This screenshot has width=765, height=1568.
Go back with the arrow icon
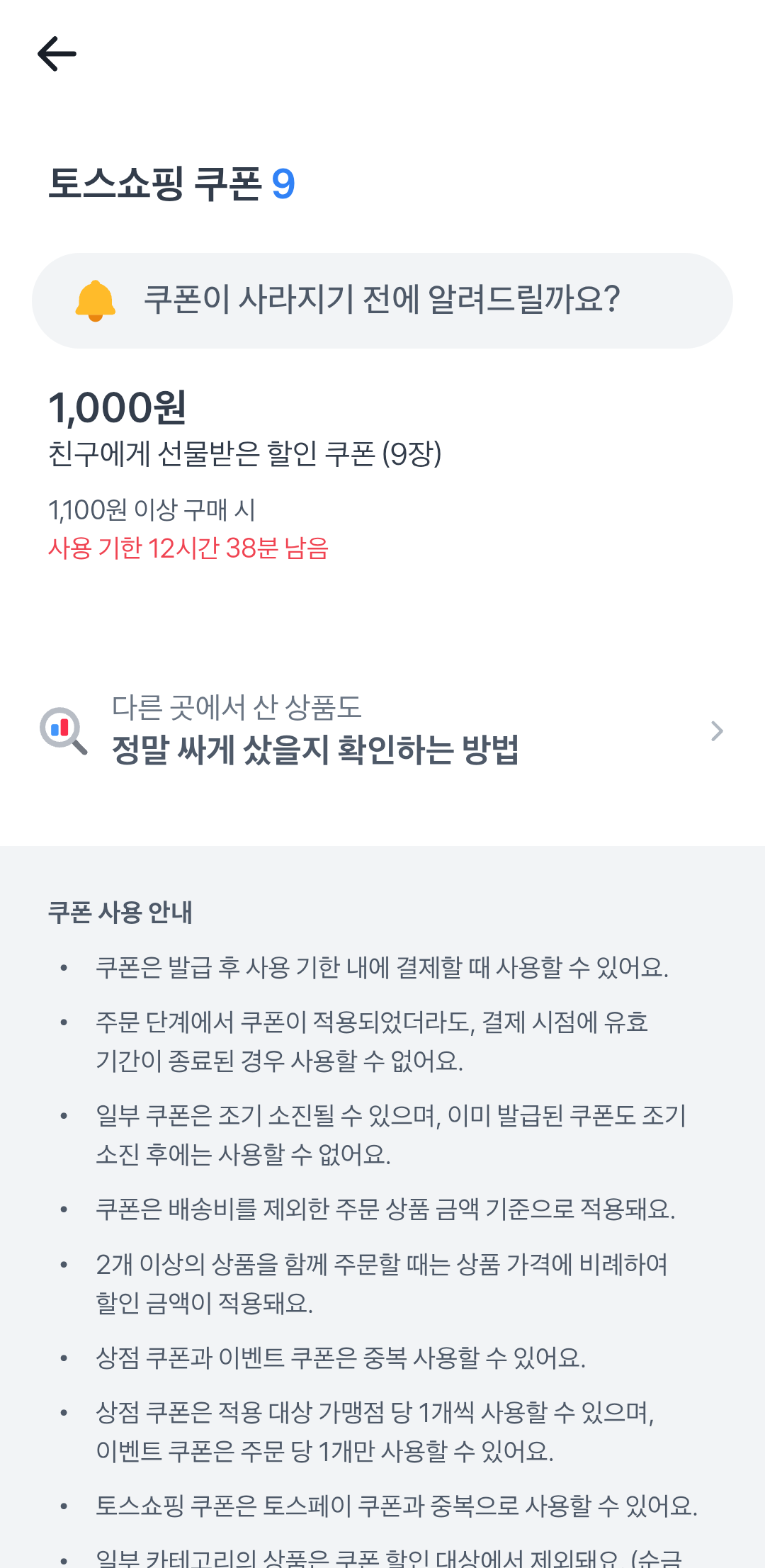click(57, 54)
